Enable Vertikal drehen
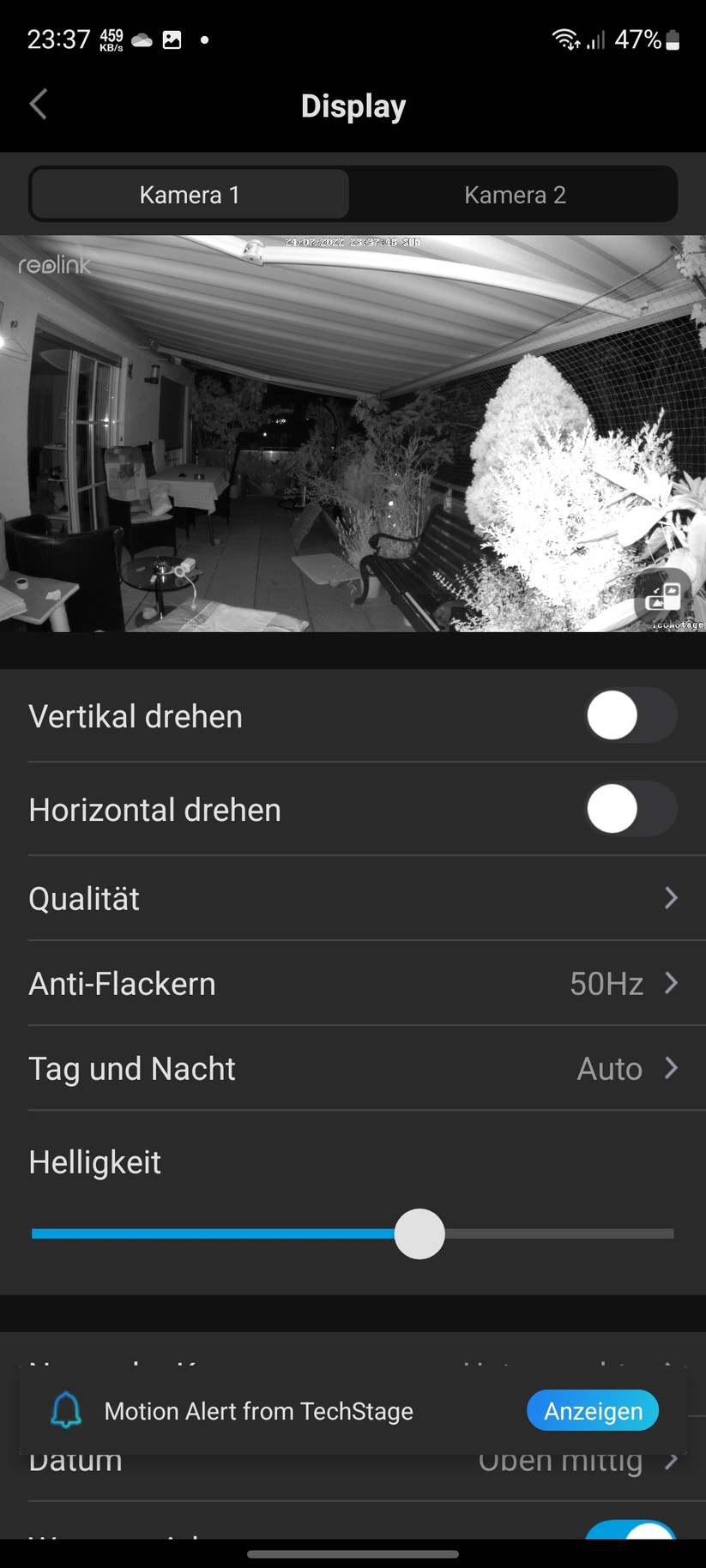 pos(631,715)
